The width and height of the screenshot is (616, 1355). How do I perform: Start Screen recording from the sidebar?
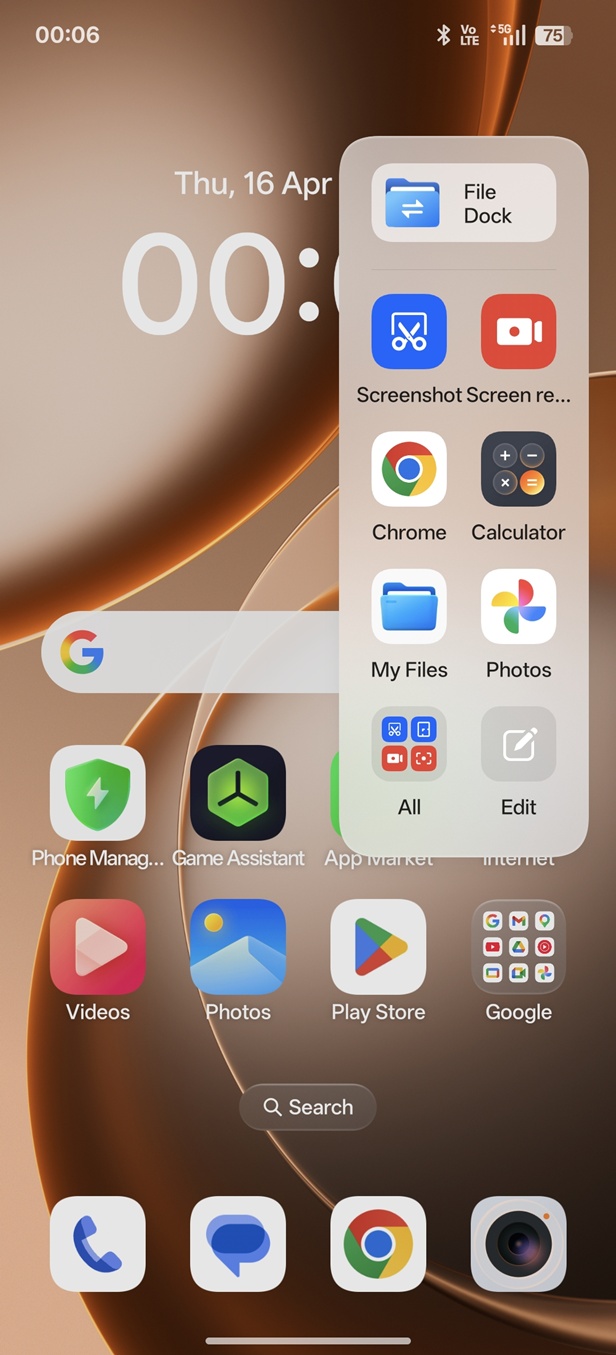click(518, 332)
